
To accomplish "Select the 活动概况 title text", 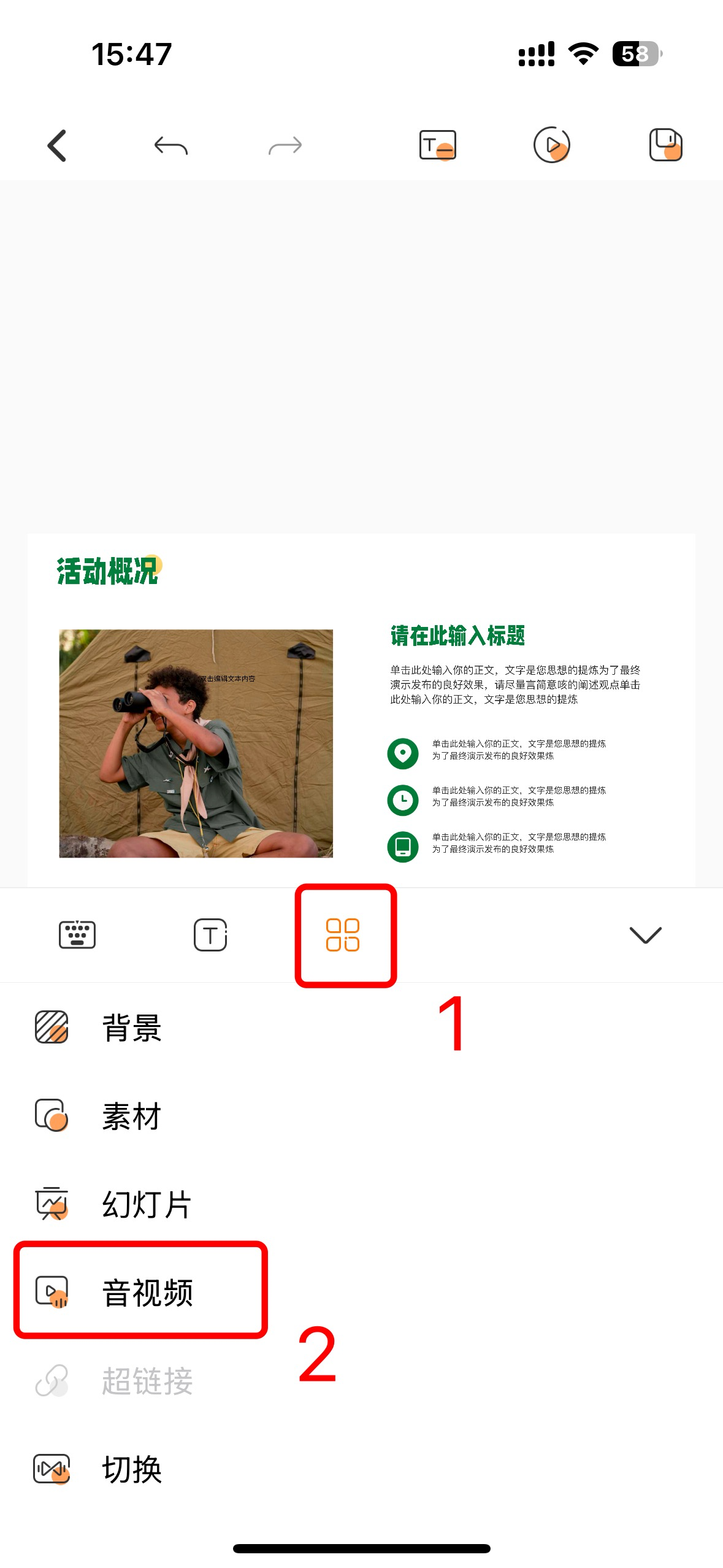I will pos(107,572).
